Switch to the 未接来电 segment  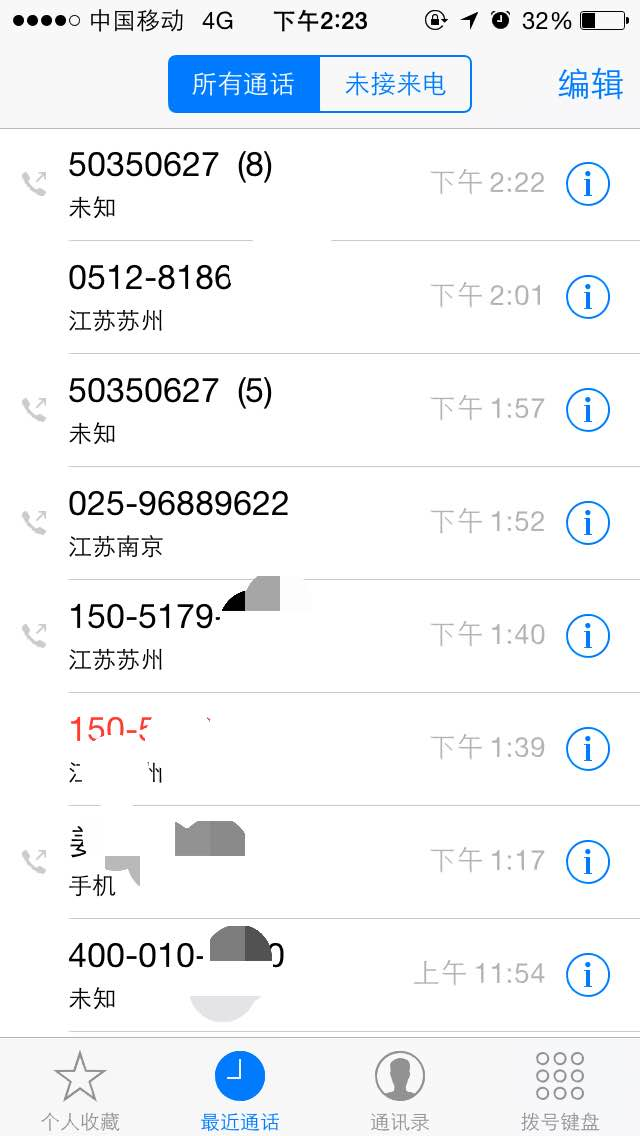[x=395, y=84]
